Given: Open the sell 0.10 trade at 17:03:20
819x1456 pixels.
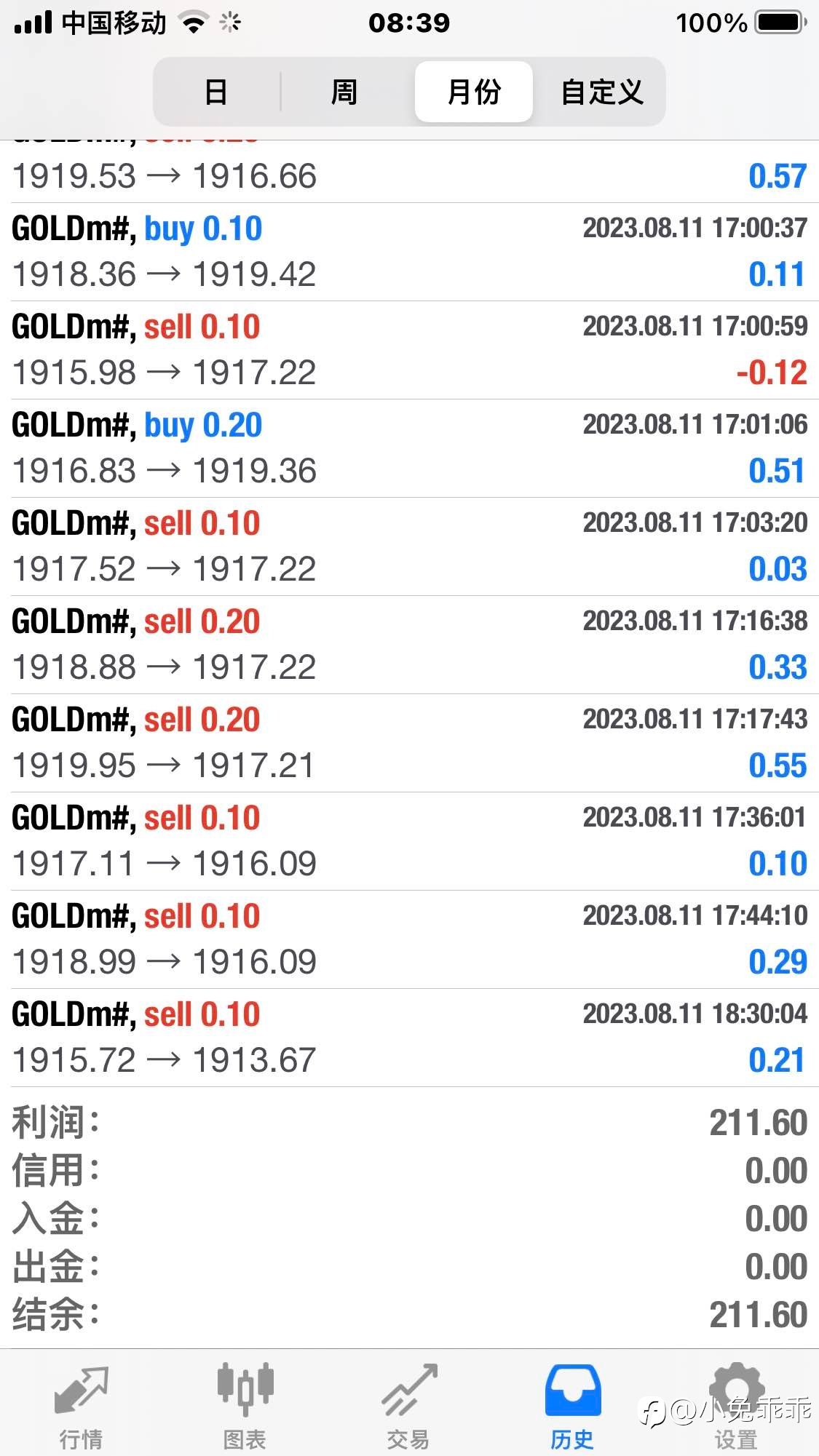Looking at the screenshot, I should pos(409,546).
